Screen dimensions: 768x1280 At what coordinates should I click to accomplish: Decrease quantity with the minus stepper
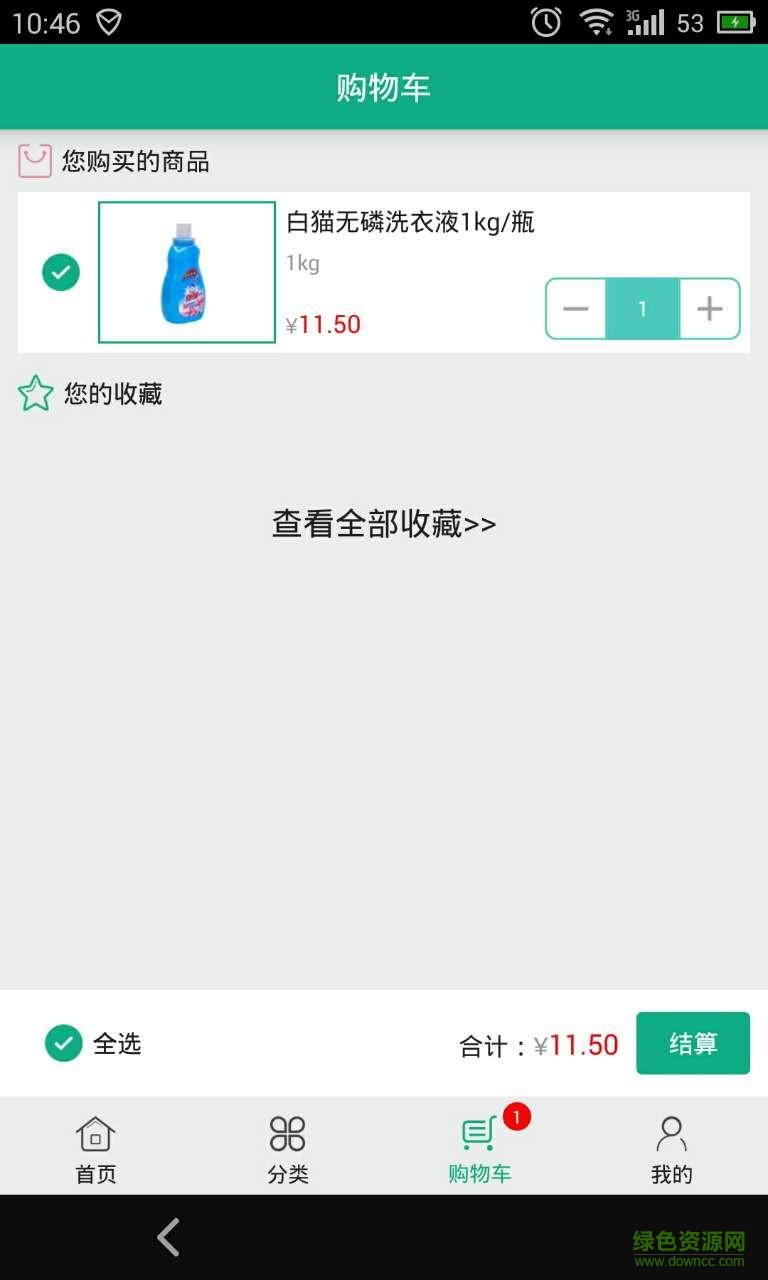[x=575, y=309]
